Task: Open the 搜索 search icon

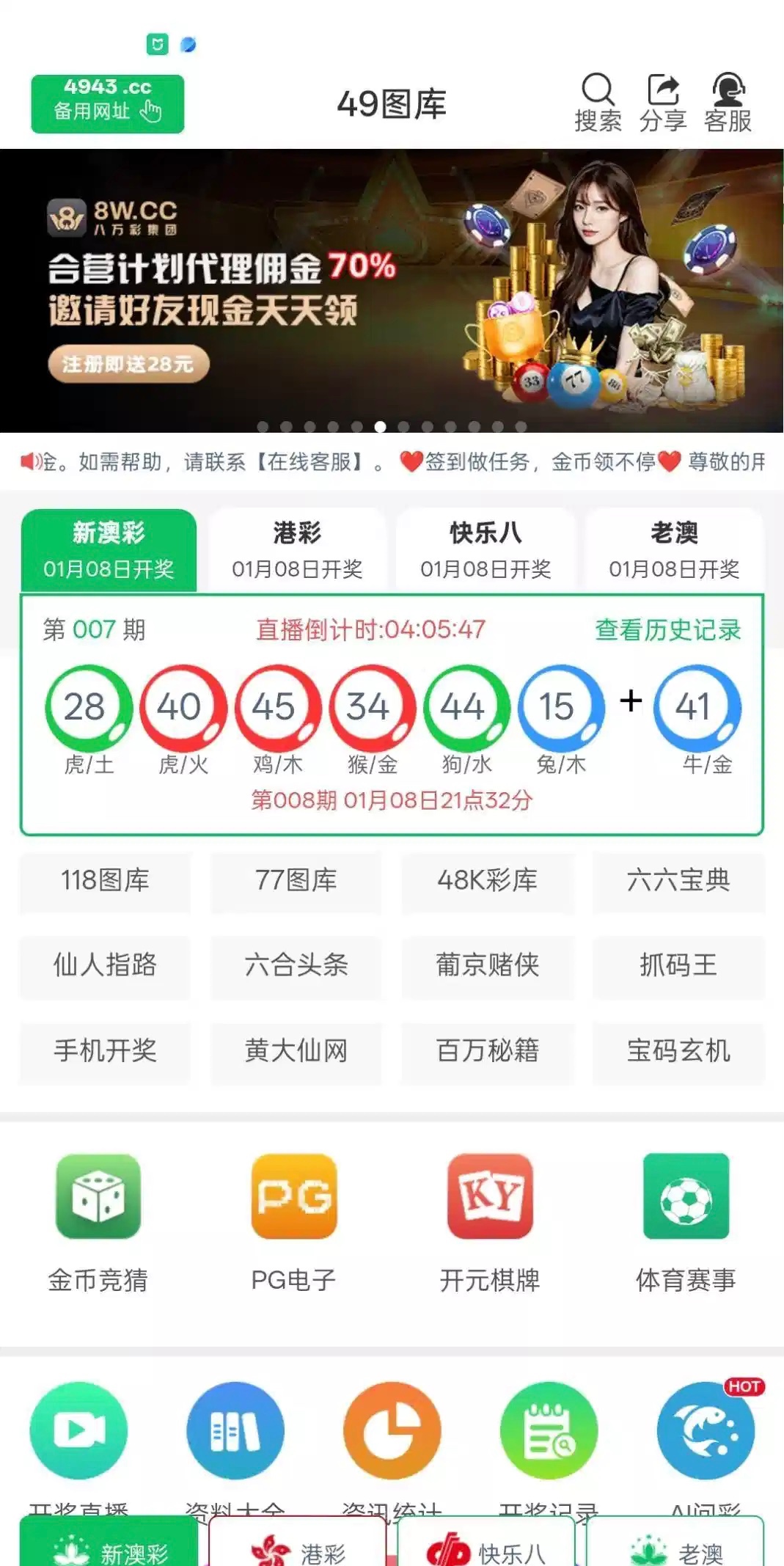Action: tap(598, 103)
